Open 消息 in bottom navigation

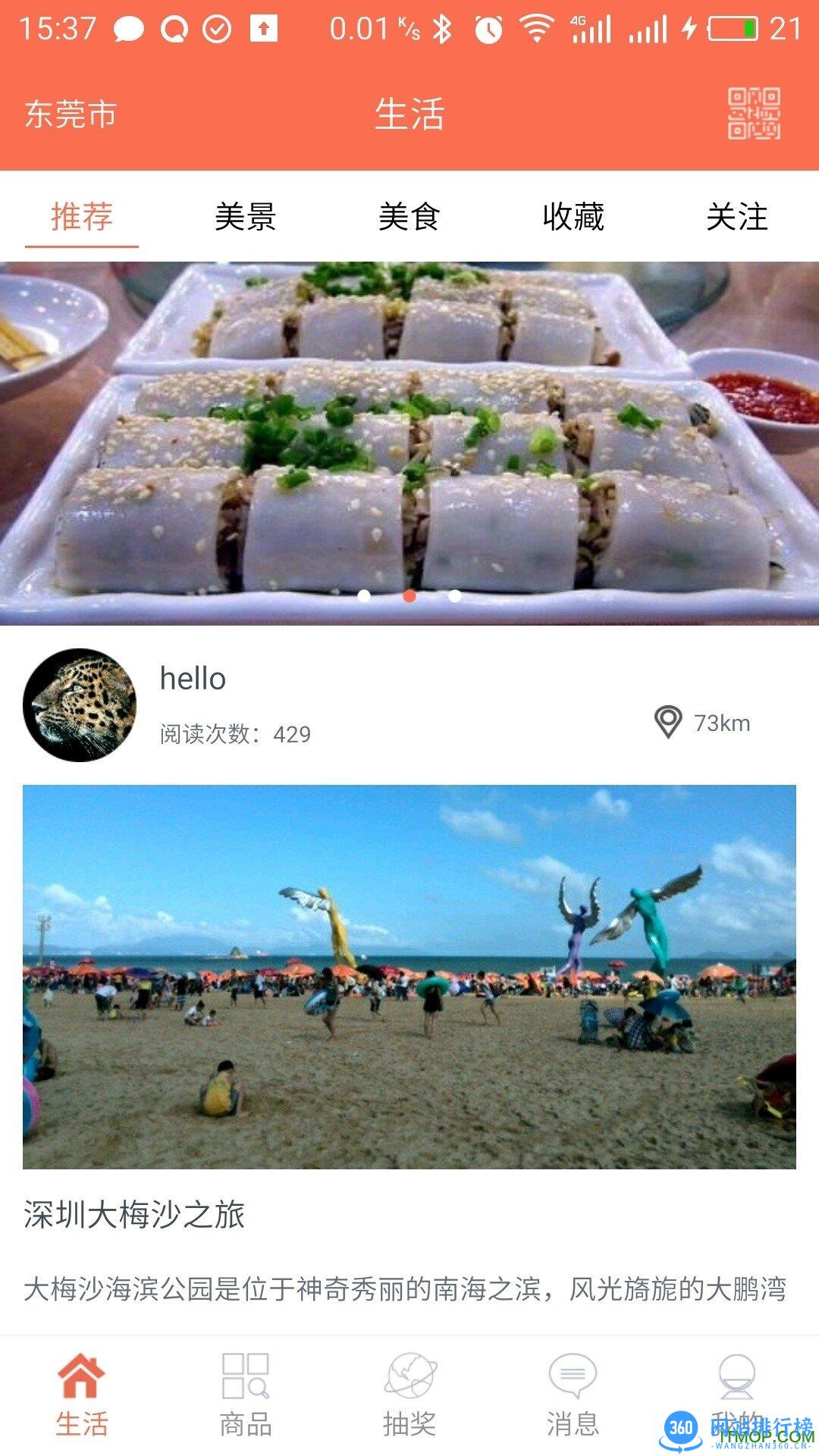(573, 1395)
